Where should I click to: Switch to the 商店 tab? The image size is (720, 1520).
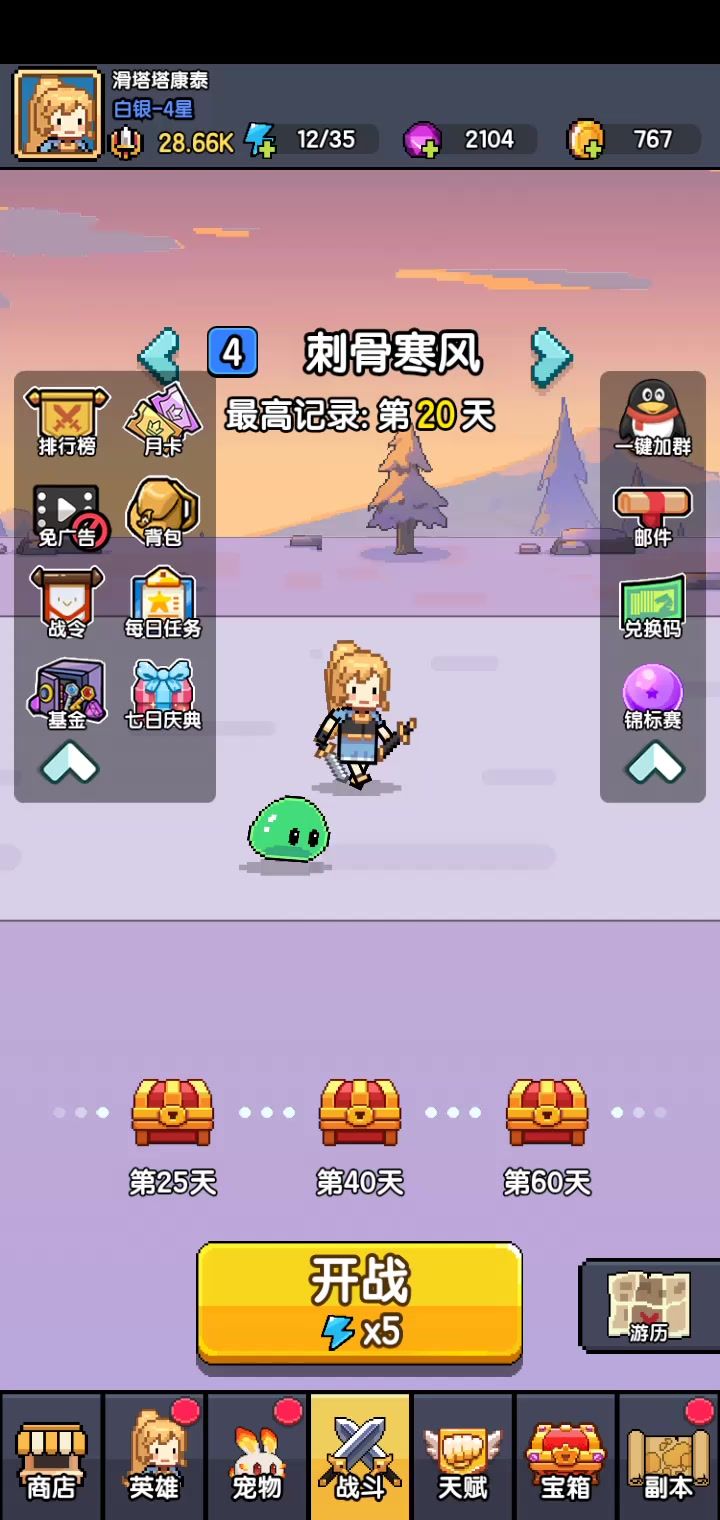[x=51, y=1458]
